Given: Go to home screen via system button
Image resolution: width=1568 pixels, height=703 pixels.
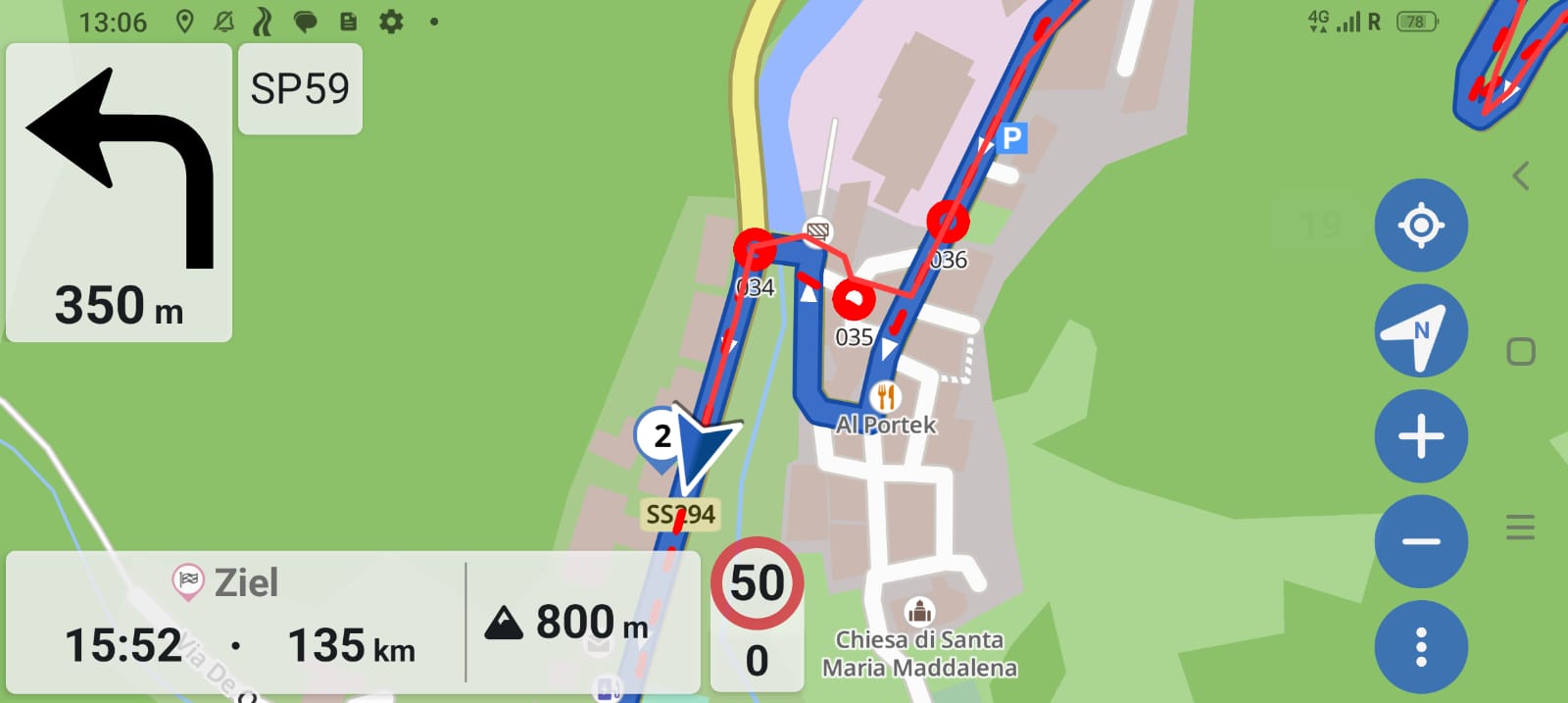Looking at the screenshot, I should pyautogui.click(x=1520, y=351).
